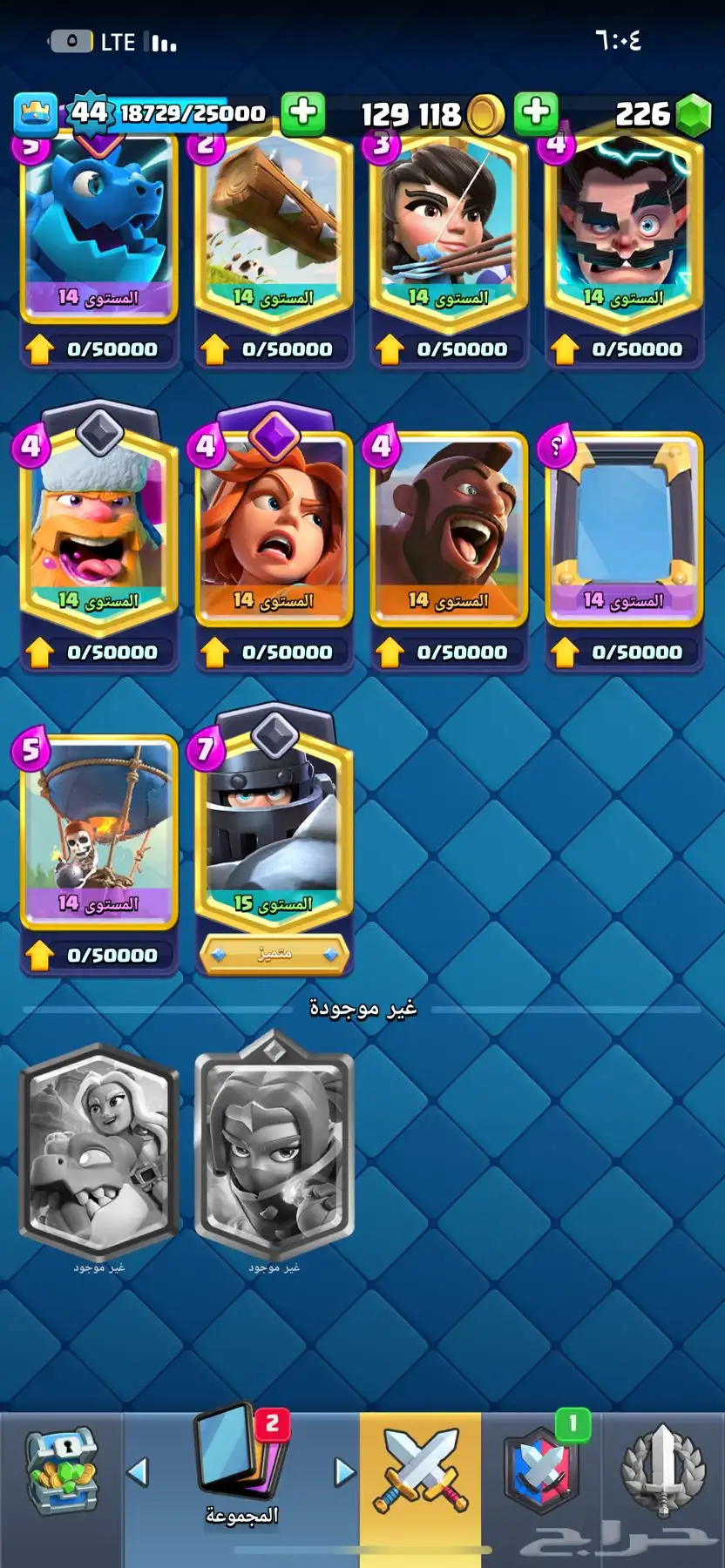Select The Log card

(274, 226)
